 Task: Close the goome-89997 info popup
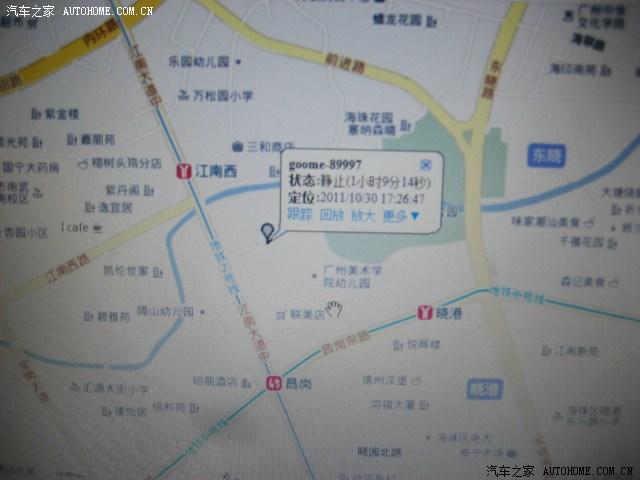tap(426, 163)
